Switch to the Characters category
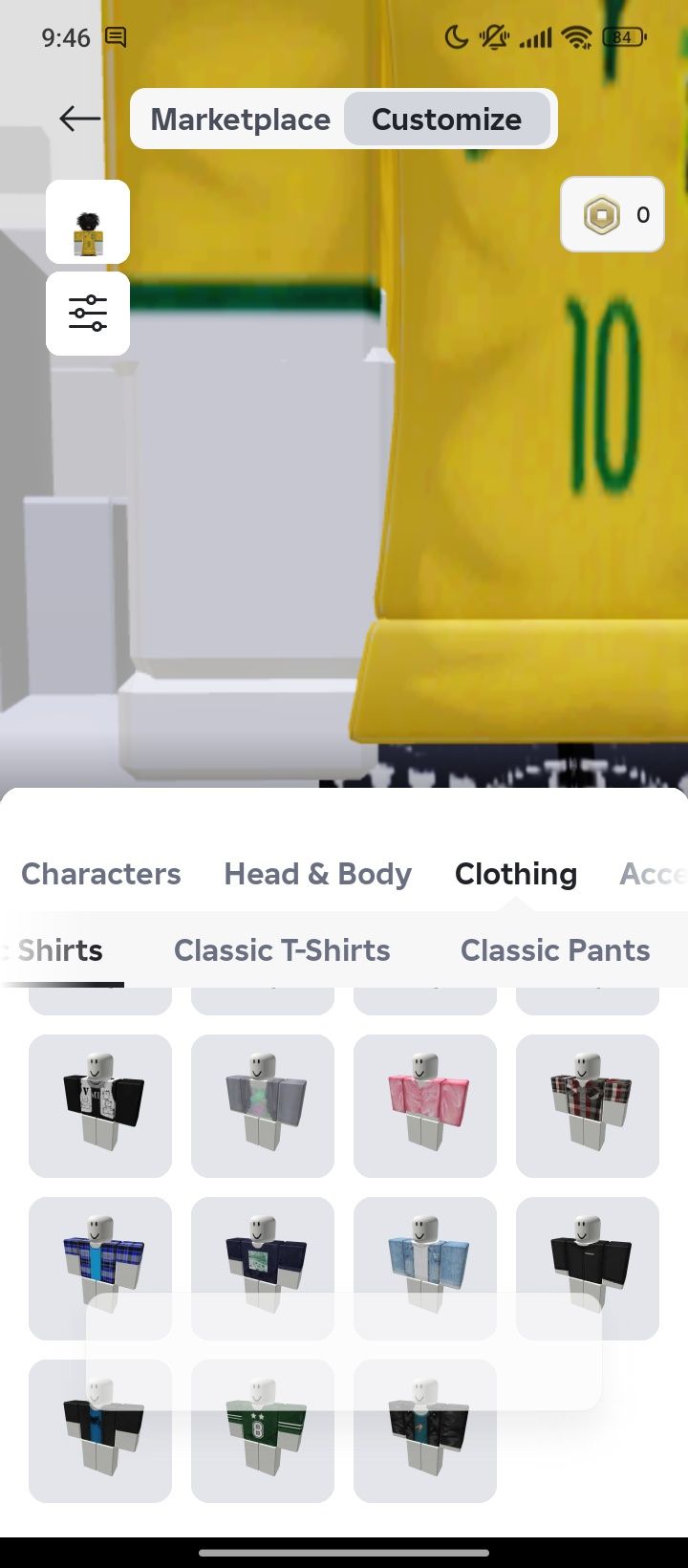Screen dimensions: 688x1568 (101, 874)
